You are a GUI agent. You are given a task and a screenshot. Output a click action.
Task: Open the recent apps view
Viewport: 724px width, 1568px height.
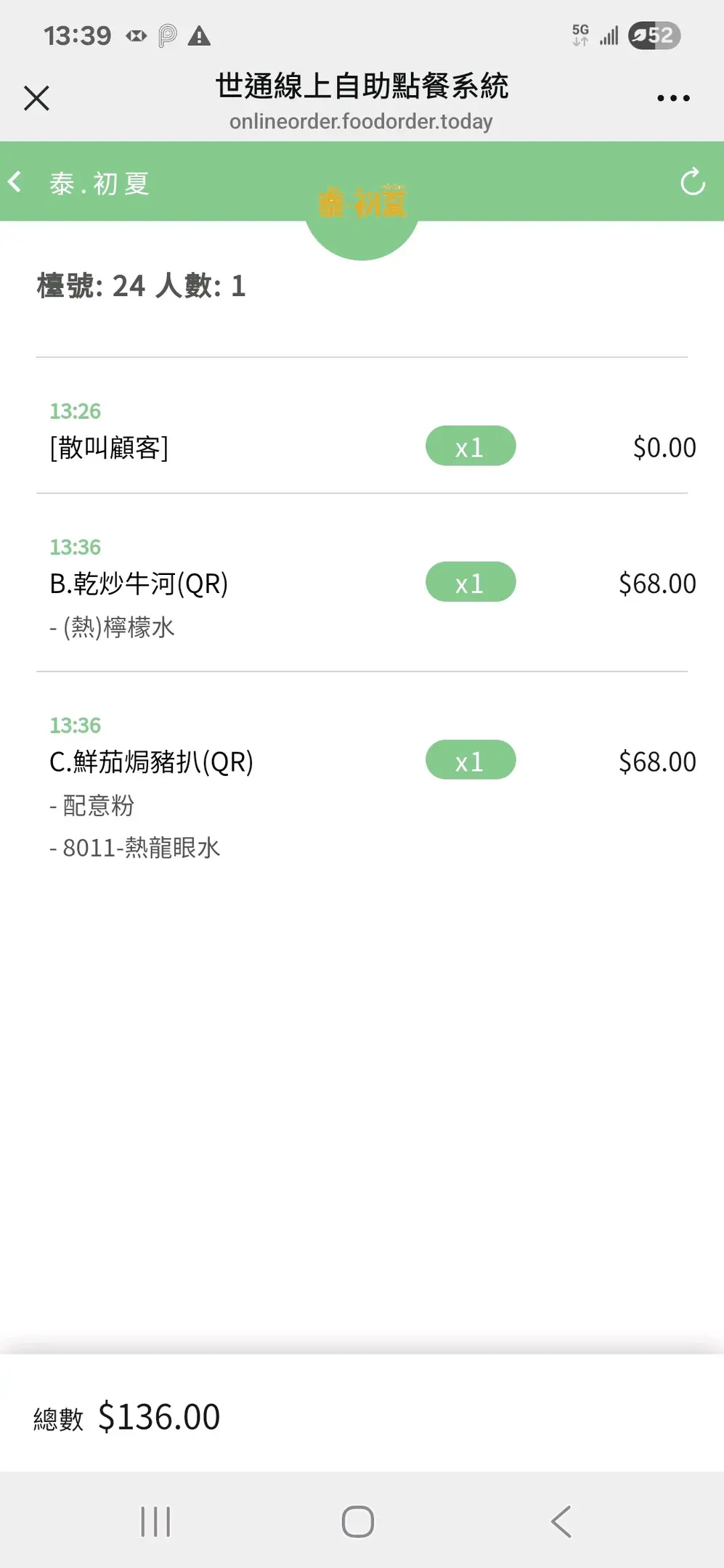point(155,1522)
